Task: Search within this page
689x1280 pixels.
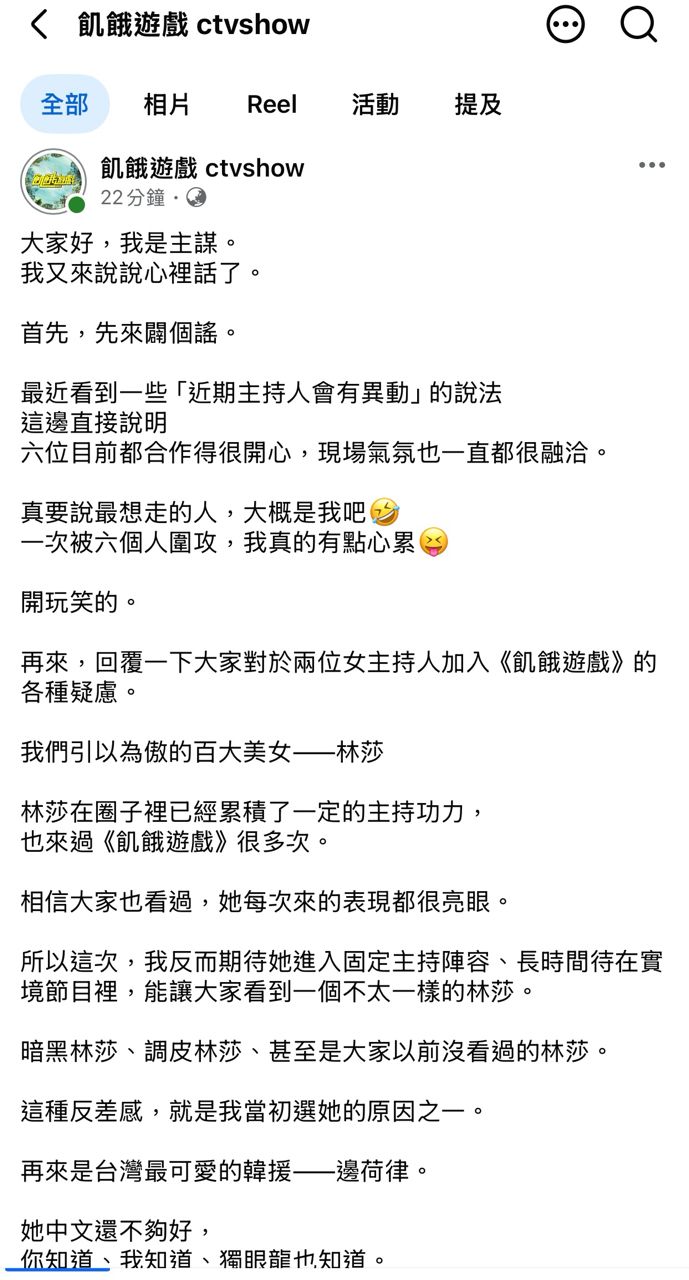Action: pyautogui.click(x=639, y=25)
